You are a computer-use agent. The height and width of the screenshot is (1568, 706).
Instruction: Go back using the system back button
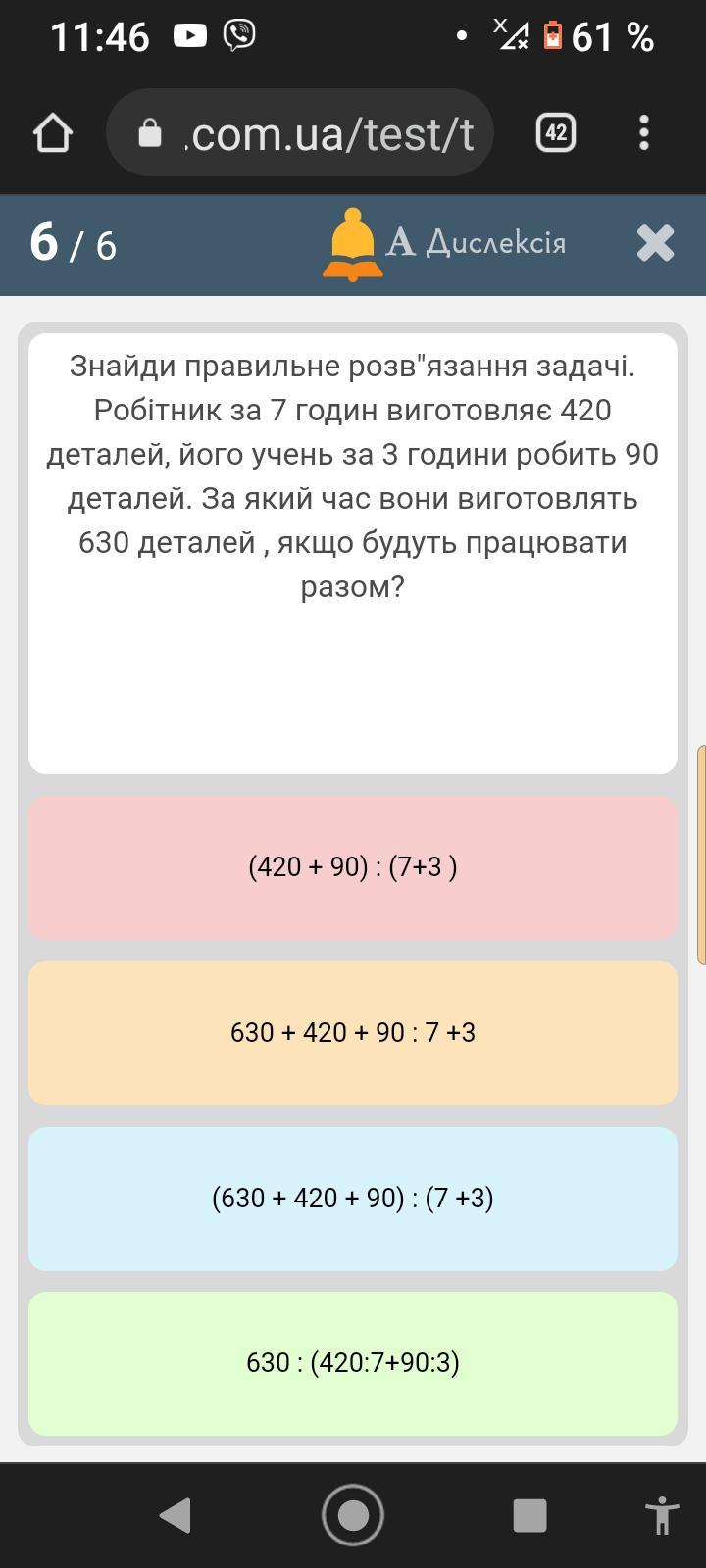pos(176,1515)
